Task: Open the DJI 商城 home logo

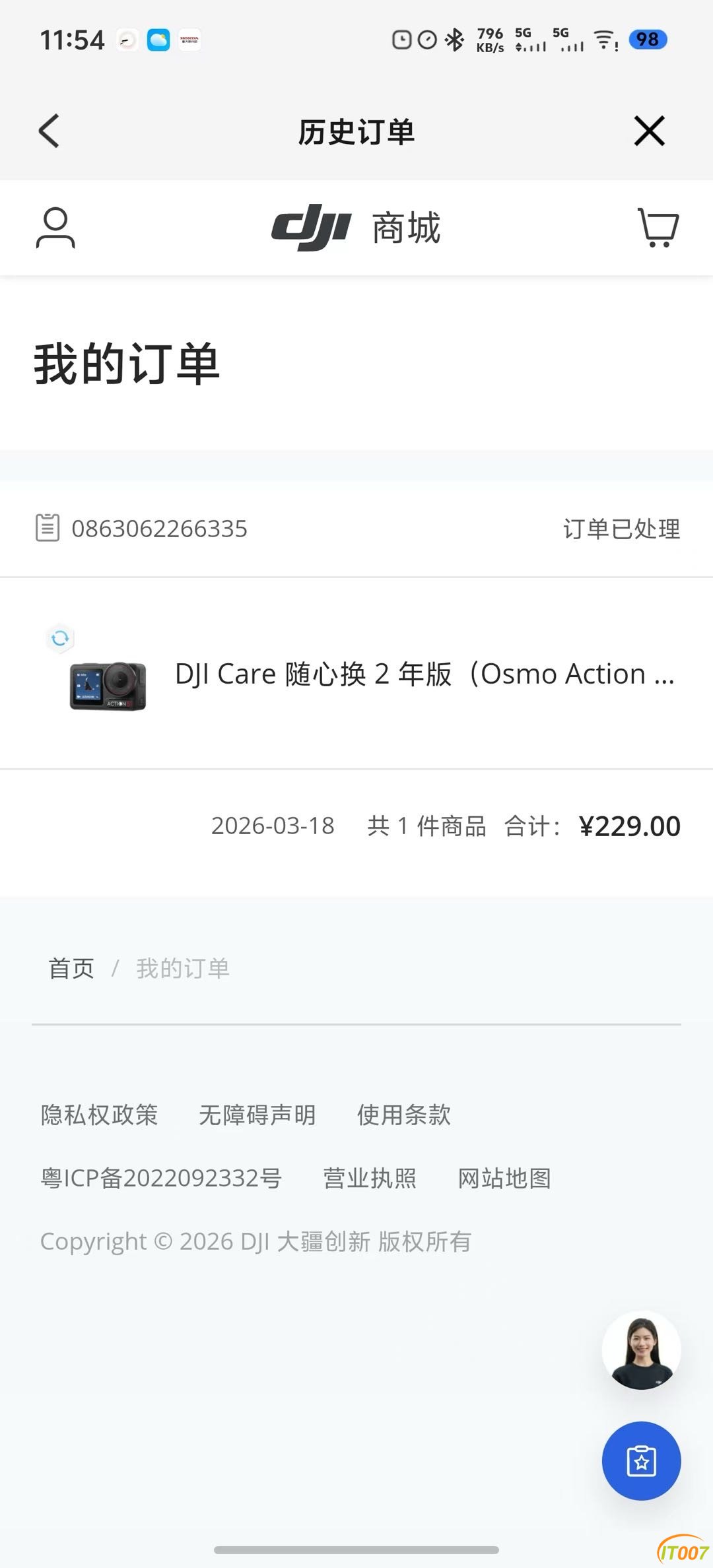Action: coord(356,228)
